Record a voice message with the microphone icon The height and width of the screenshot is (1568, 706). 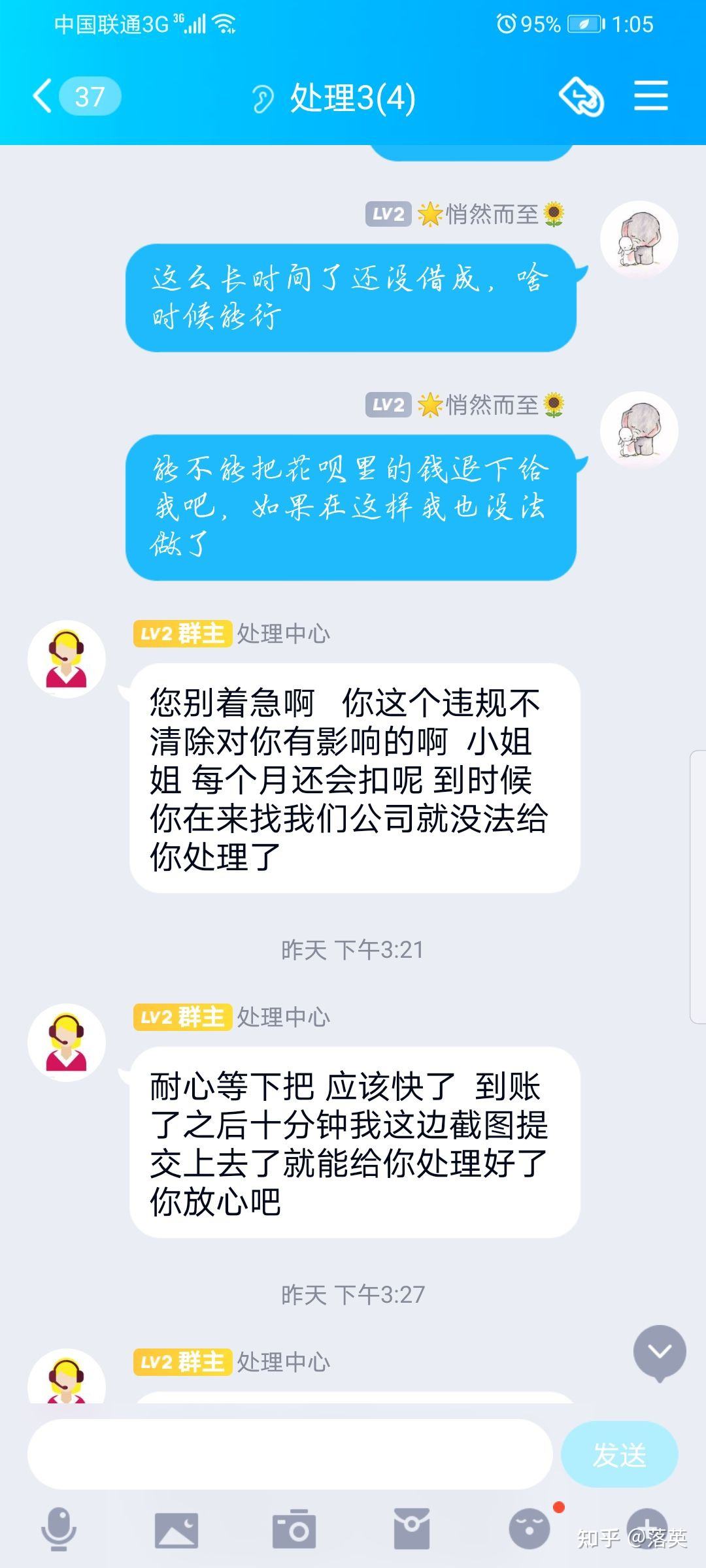59,1529
